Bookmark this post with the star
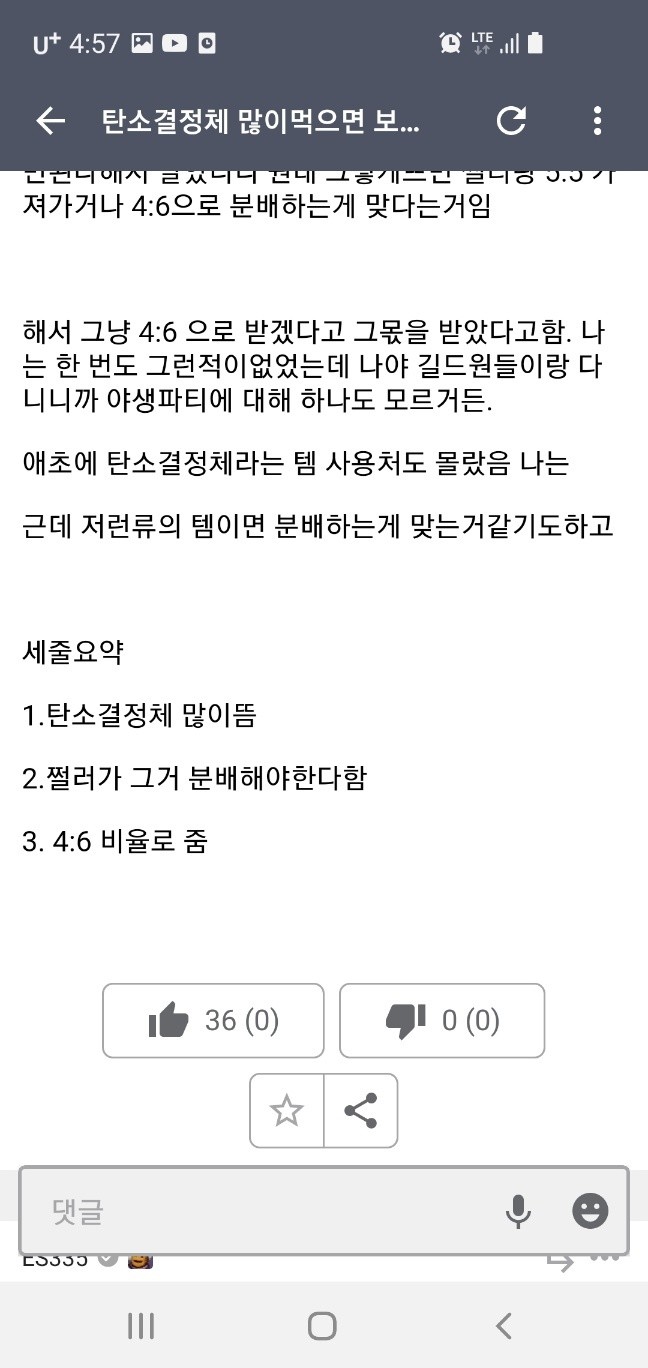 287,1111
